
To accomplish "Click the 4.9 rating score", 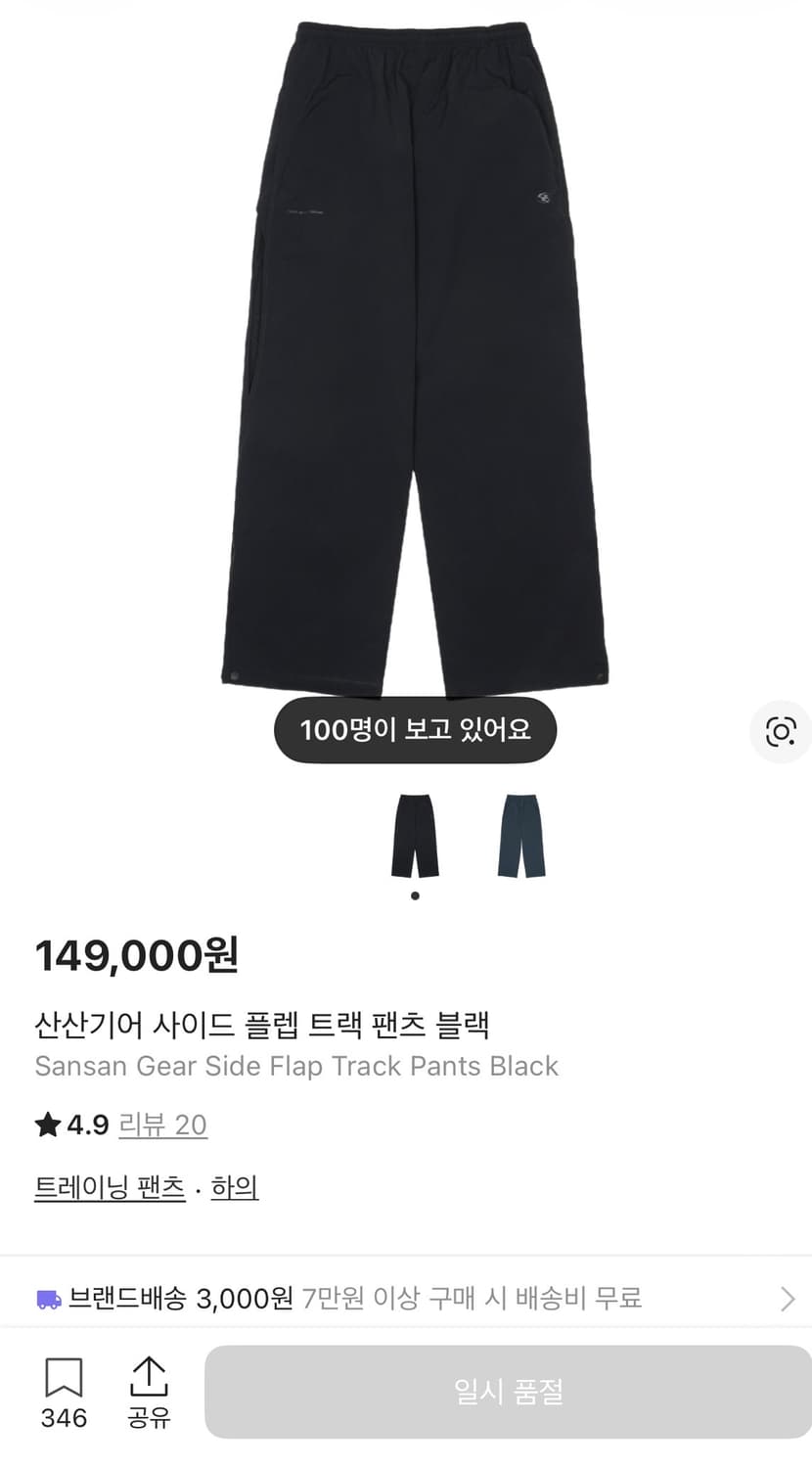I will tap(88, 1124).
